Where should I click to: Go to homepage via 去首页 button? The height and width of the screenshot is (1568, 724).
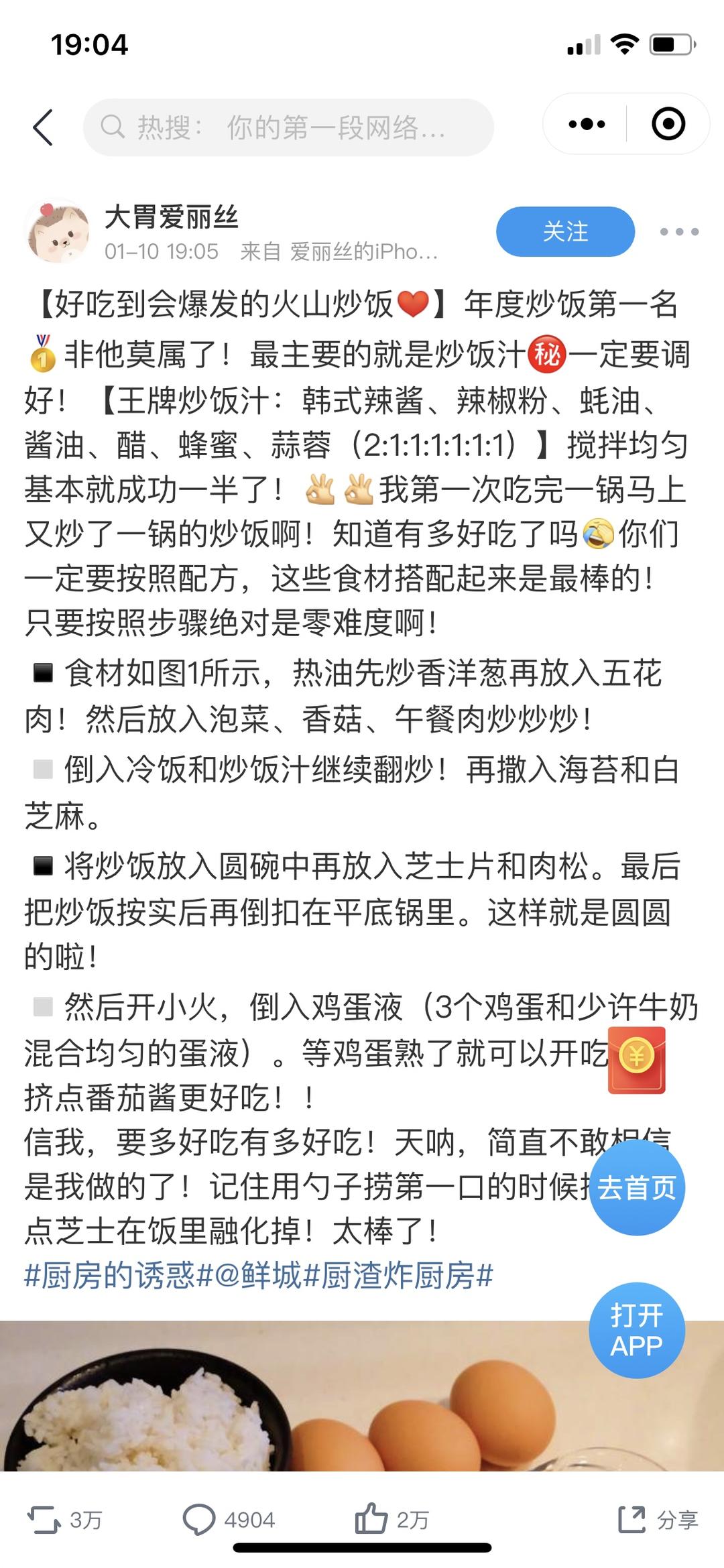pos(637,1188)
